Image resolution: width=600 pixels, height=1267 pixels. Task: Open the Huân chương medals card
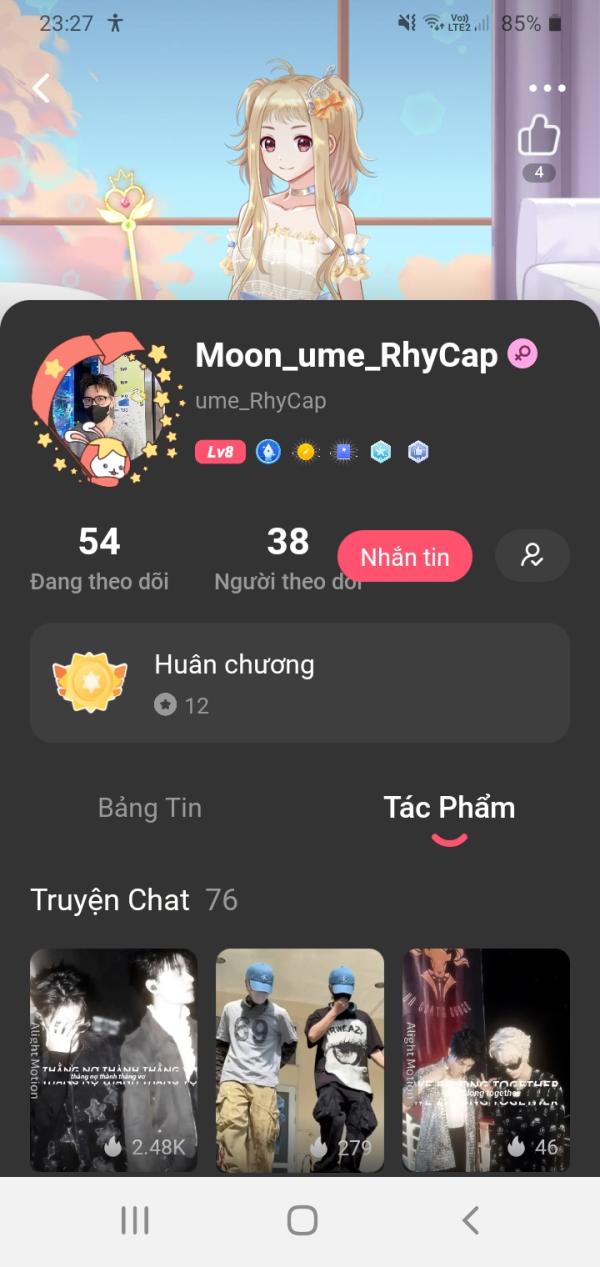click(x=300, y=683)
